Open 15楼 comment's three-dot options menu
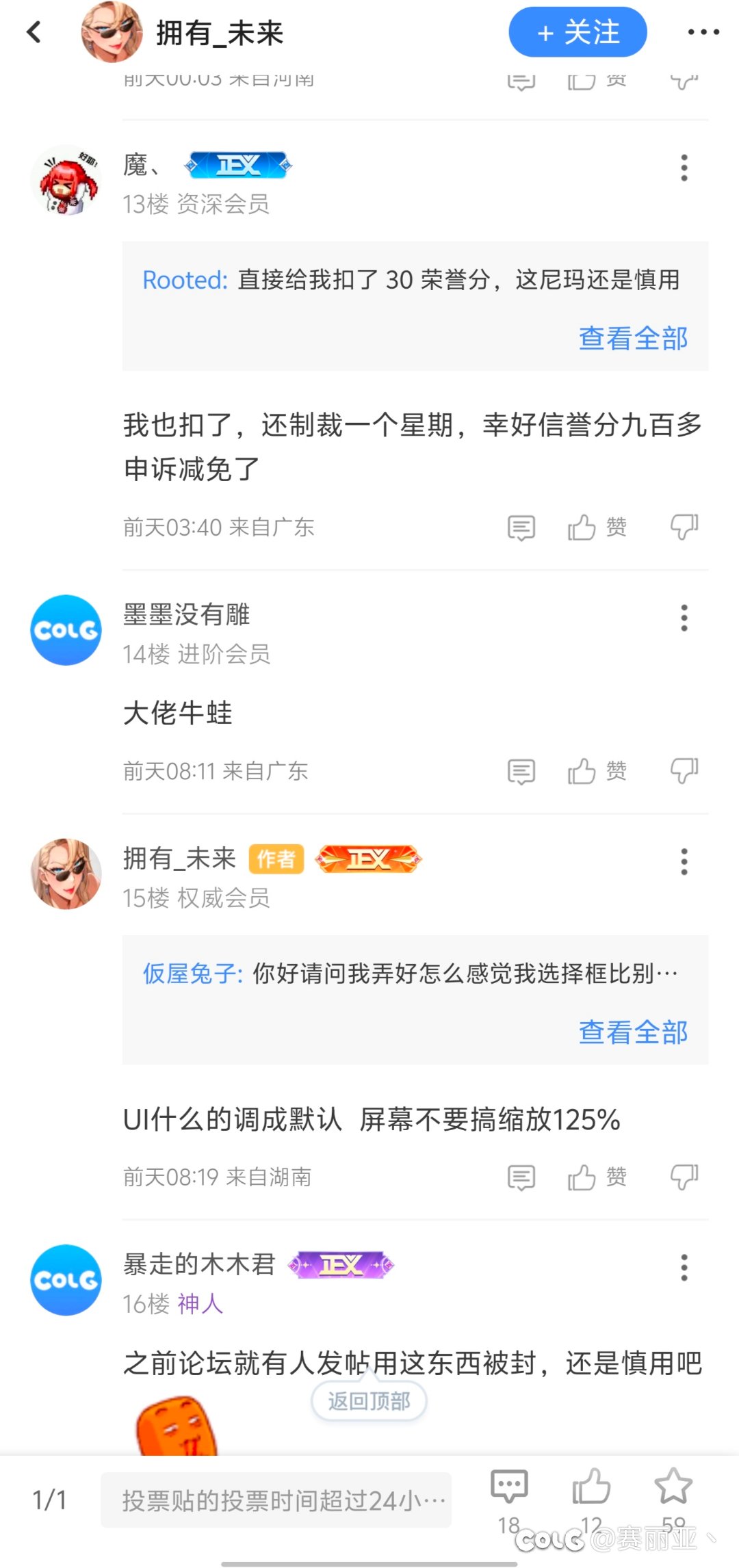The width and height of the screenshot is (739, 1568). tap(684, 863)
